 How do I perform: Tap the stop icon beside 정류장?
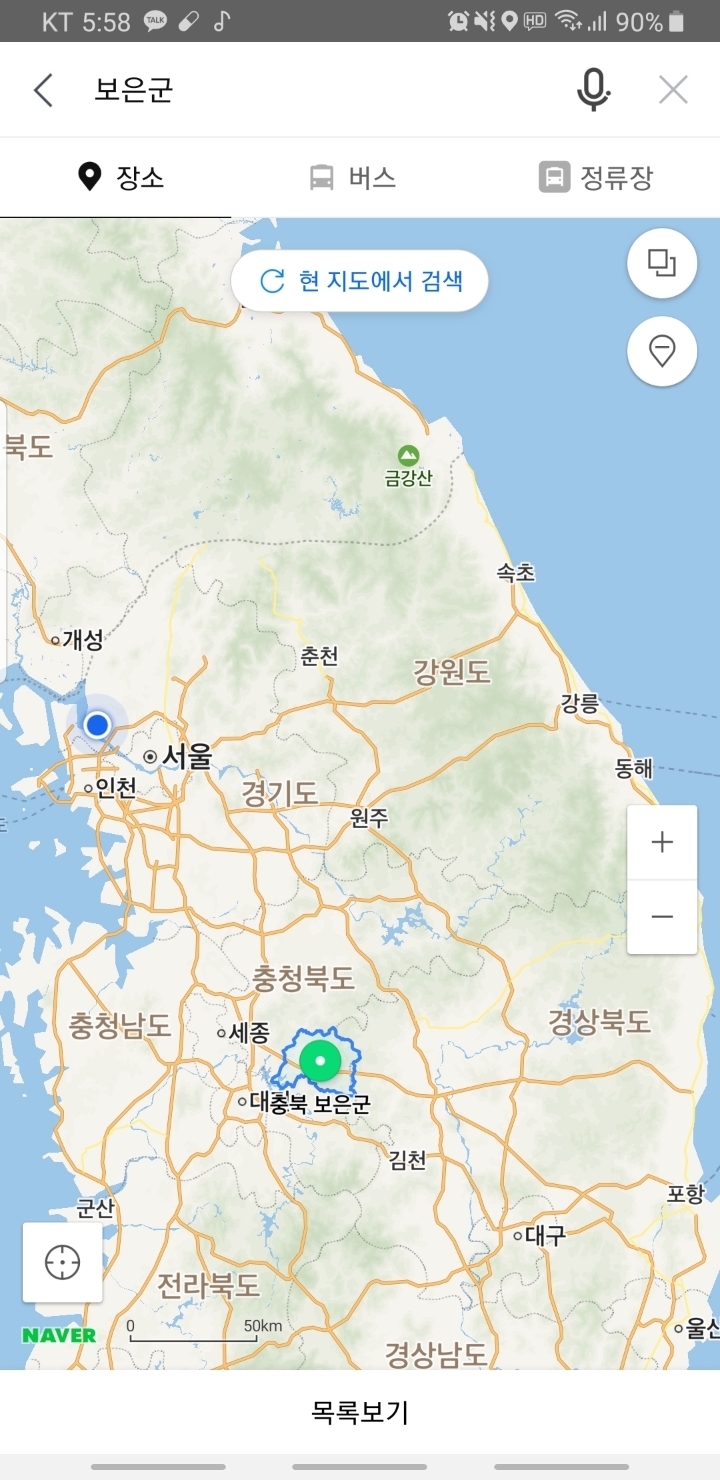(x=553, y=176)
